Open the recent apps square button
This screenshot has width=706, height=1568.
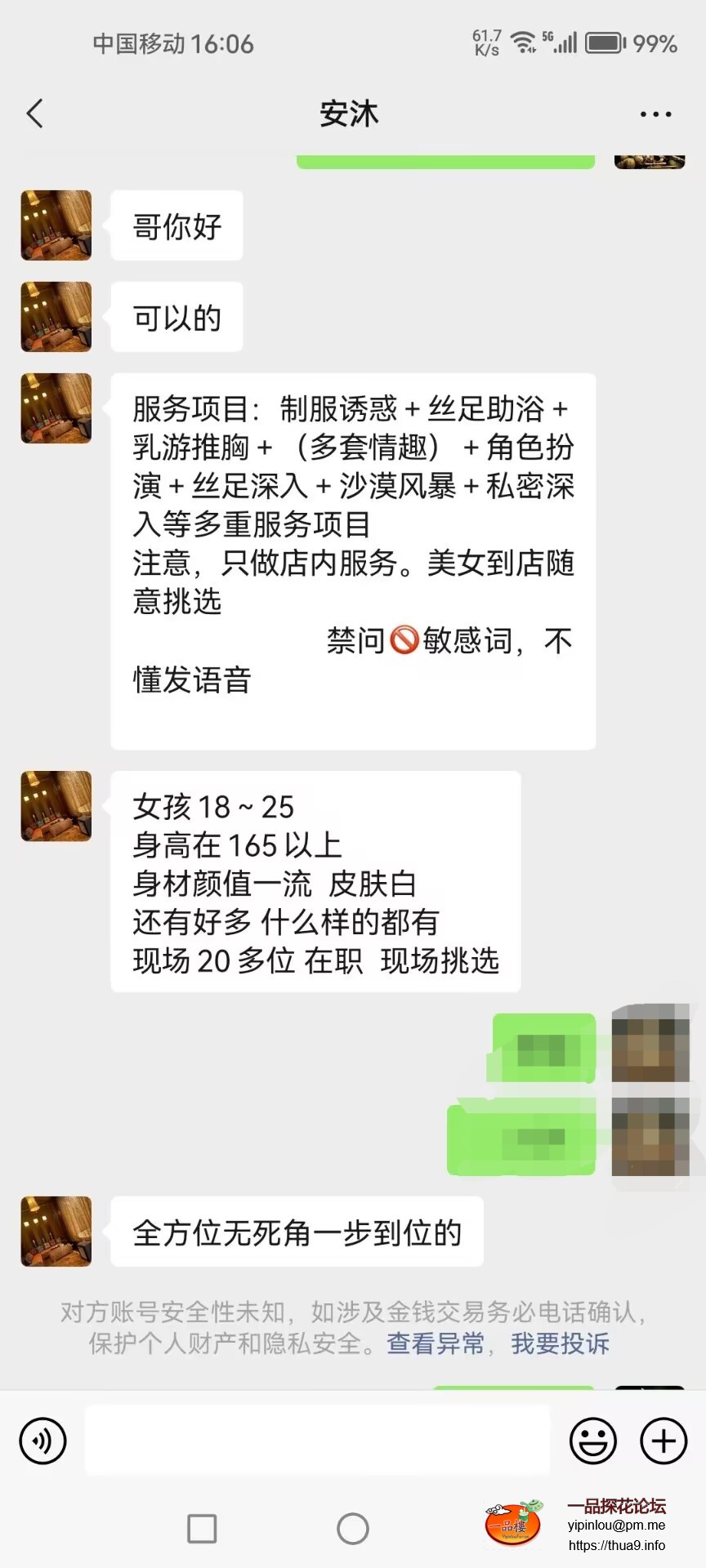pos(202,1528)
